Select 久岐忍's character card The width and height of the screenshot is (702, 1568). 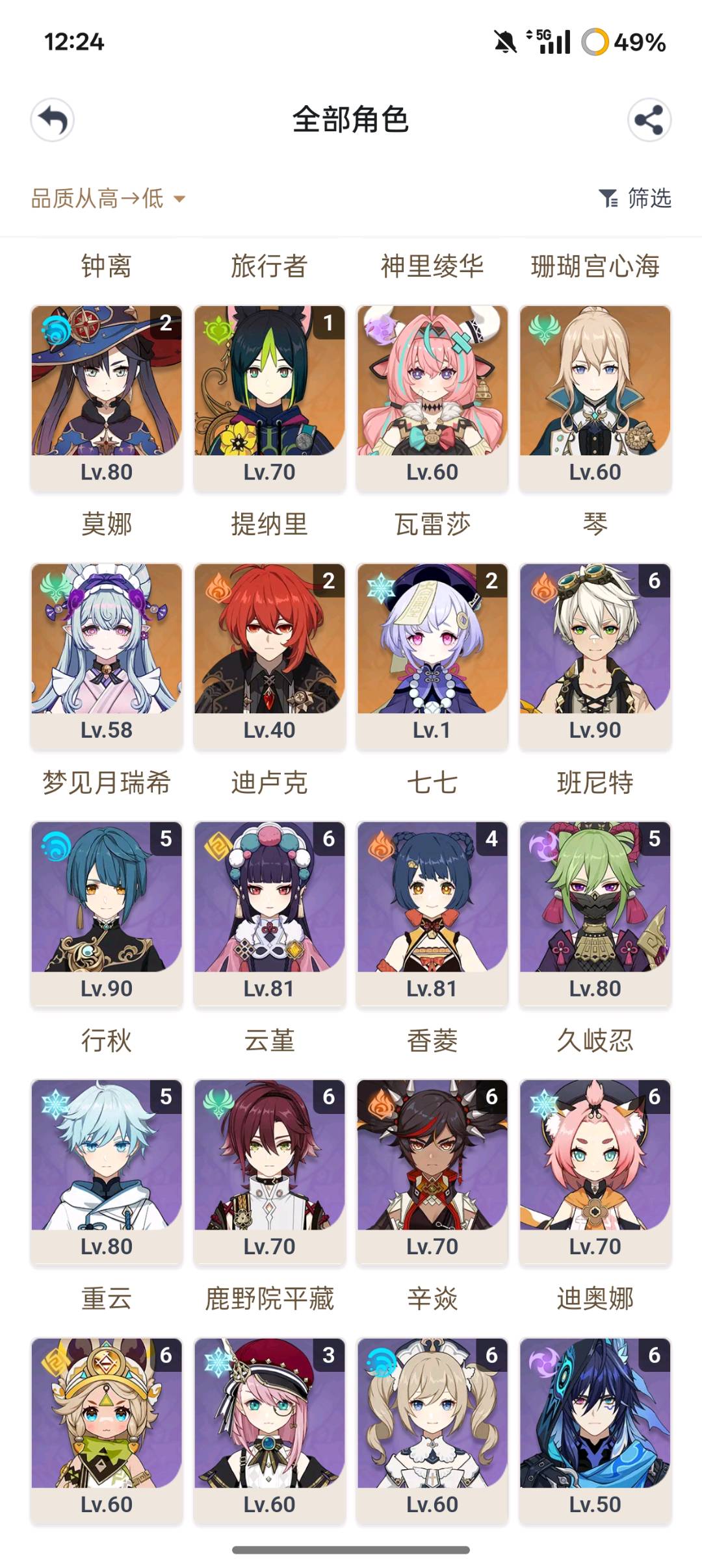[595, 913]
